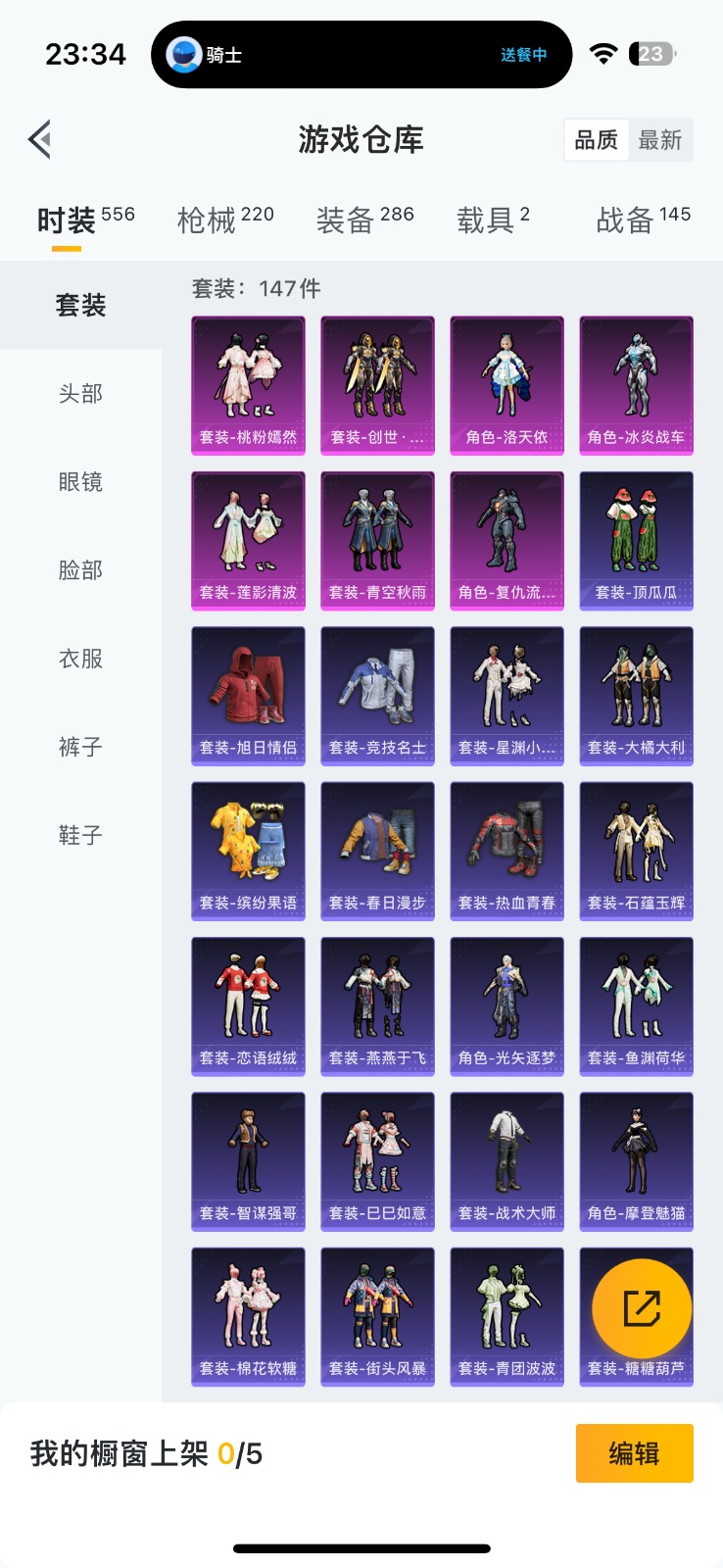Open the 套装-桃粉嫣然 item
Viewport: 723px width, 1568px height.
pos(248,385)
